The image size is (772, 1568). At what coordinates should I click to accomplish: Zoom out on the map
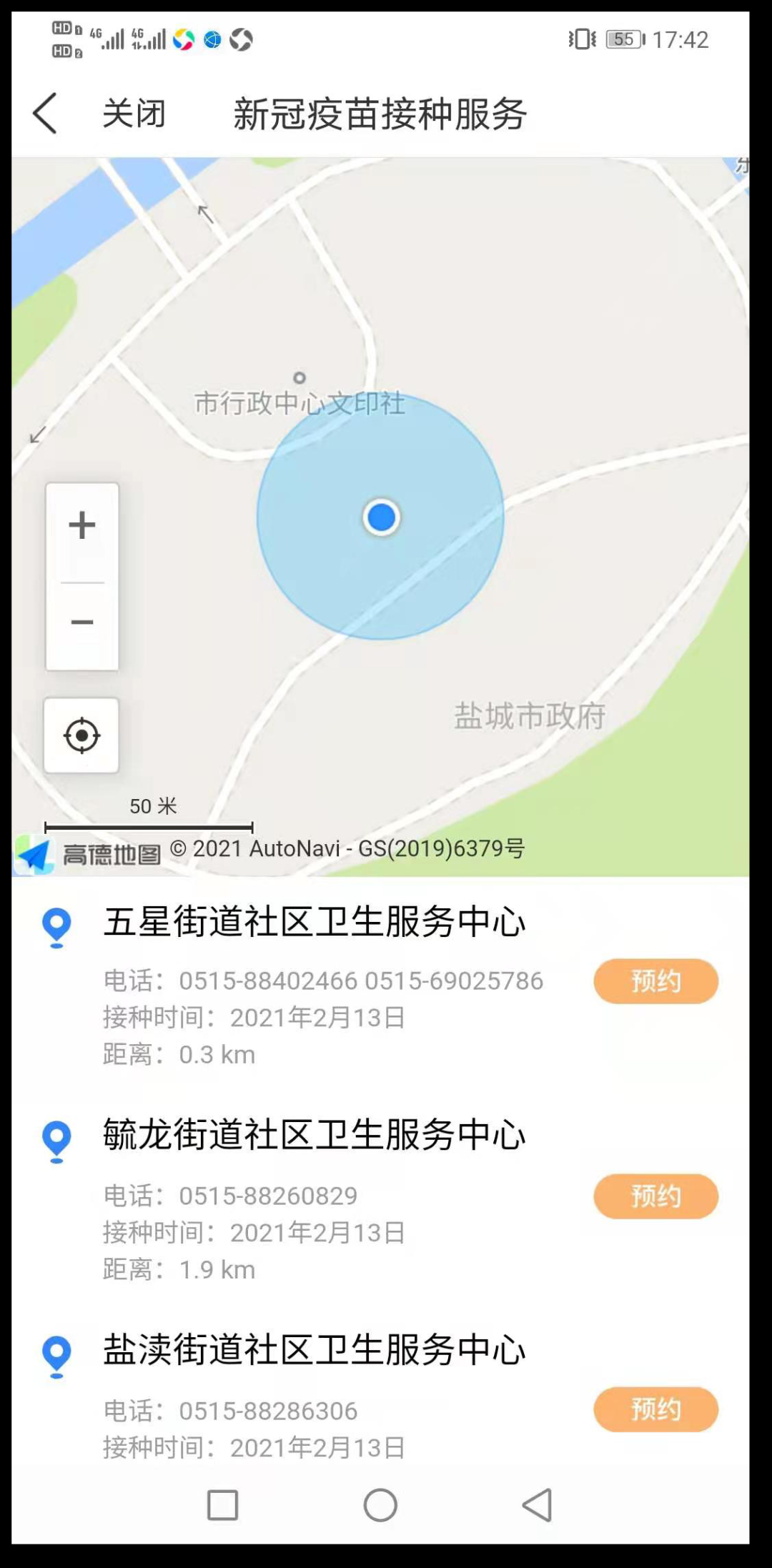[82, 622]
